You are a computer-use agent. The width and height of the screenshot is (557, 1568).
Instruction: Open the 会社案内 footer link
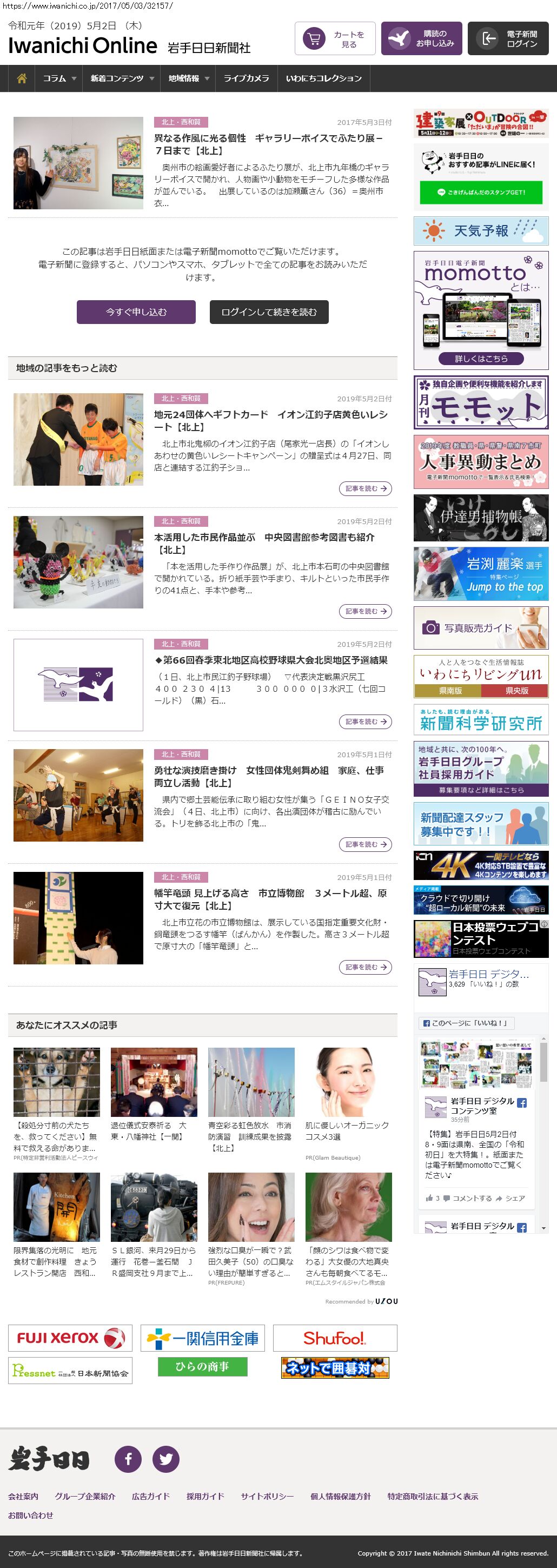point(23,1497)
